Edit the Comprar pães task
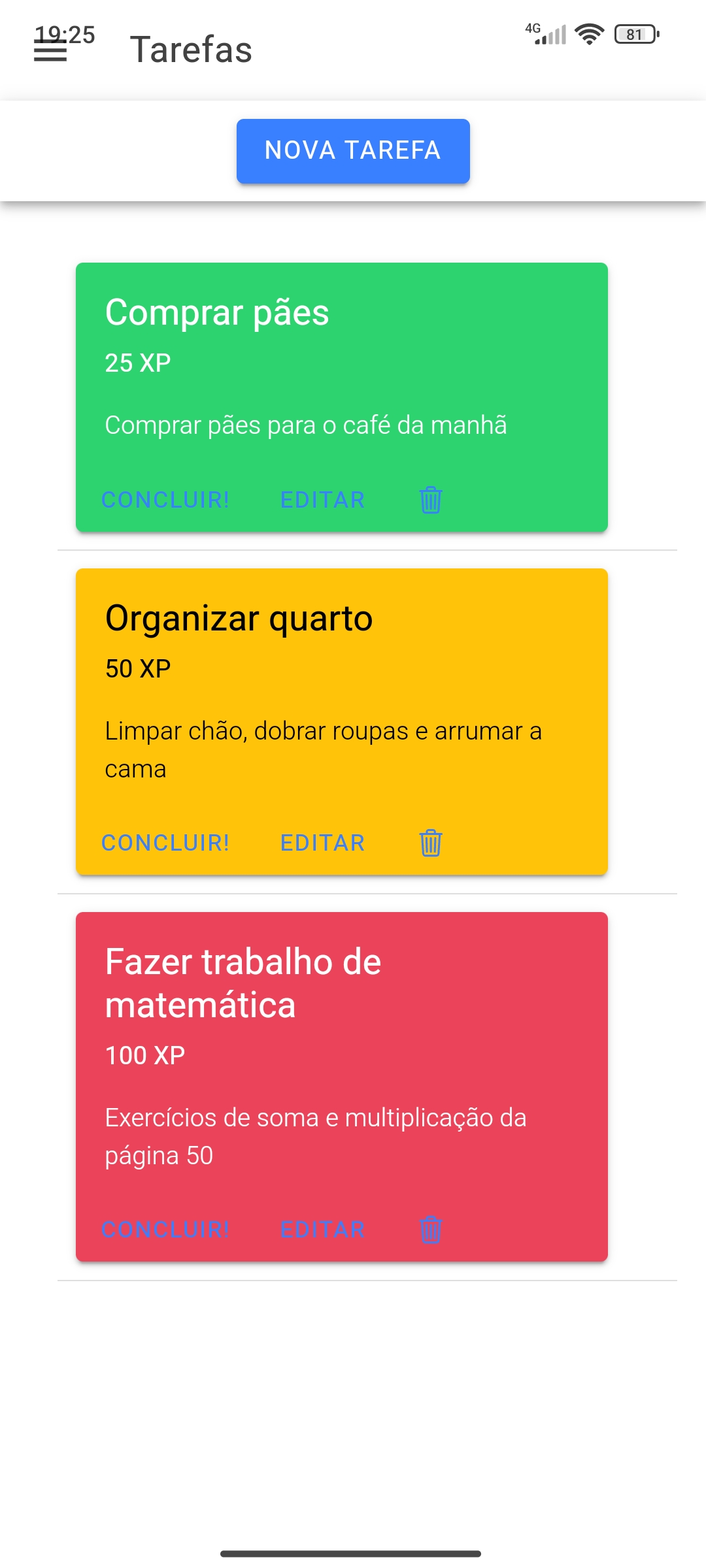 (322, 500)
